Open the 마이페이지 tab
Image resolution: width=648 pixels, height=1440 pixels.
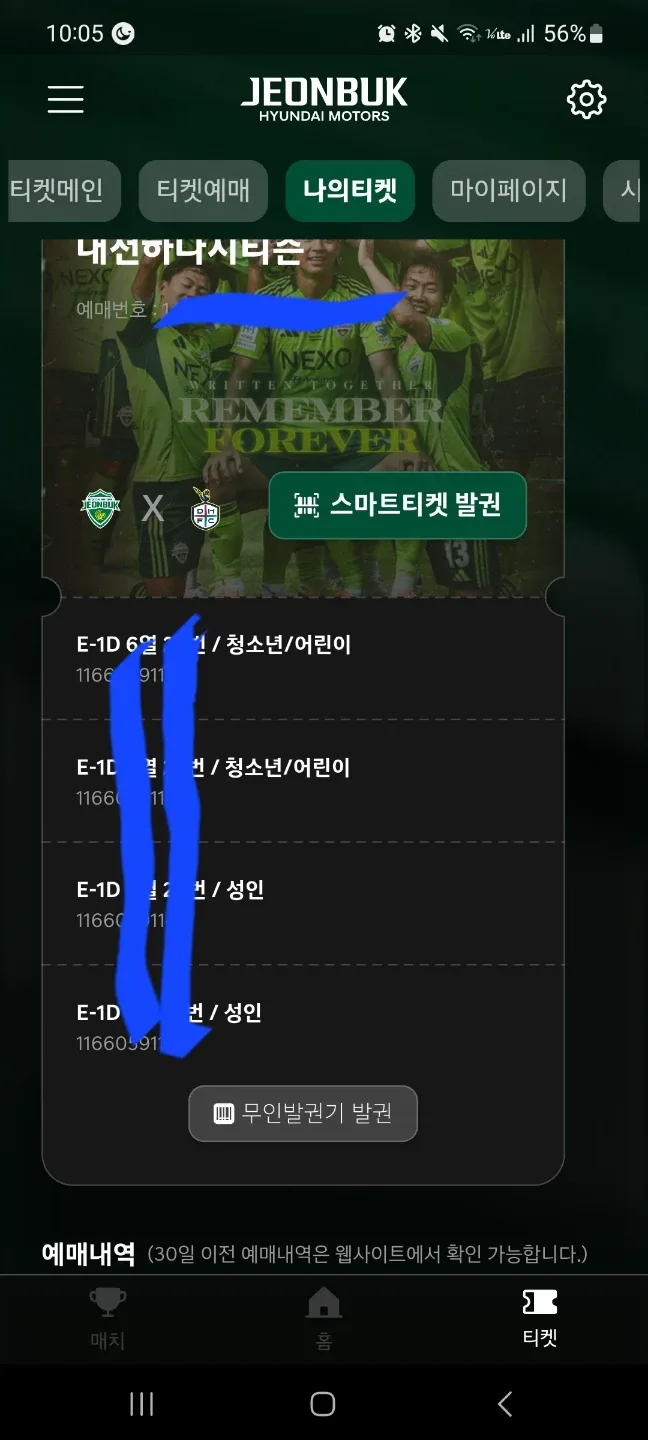[x=508, y=190]
